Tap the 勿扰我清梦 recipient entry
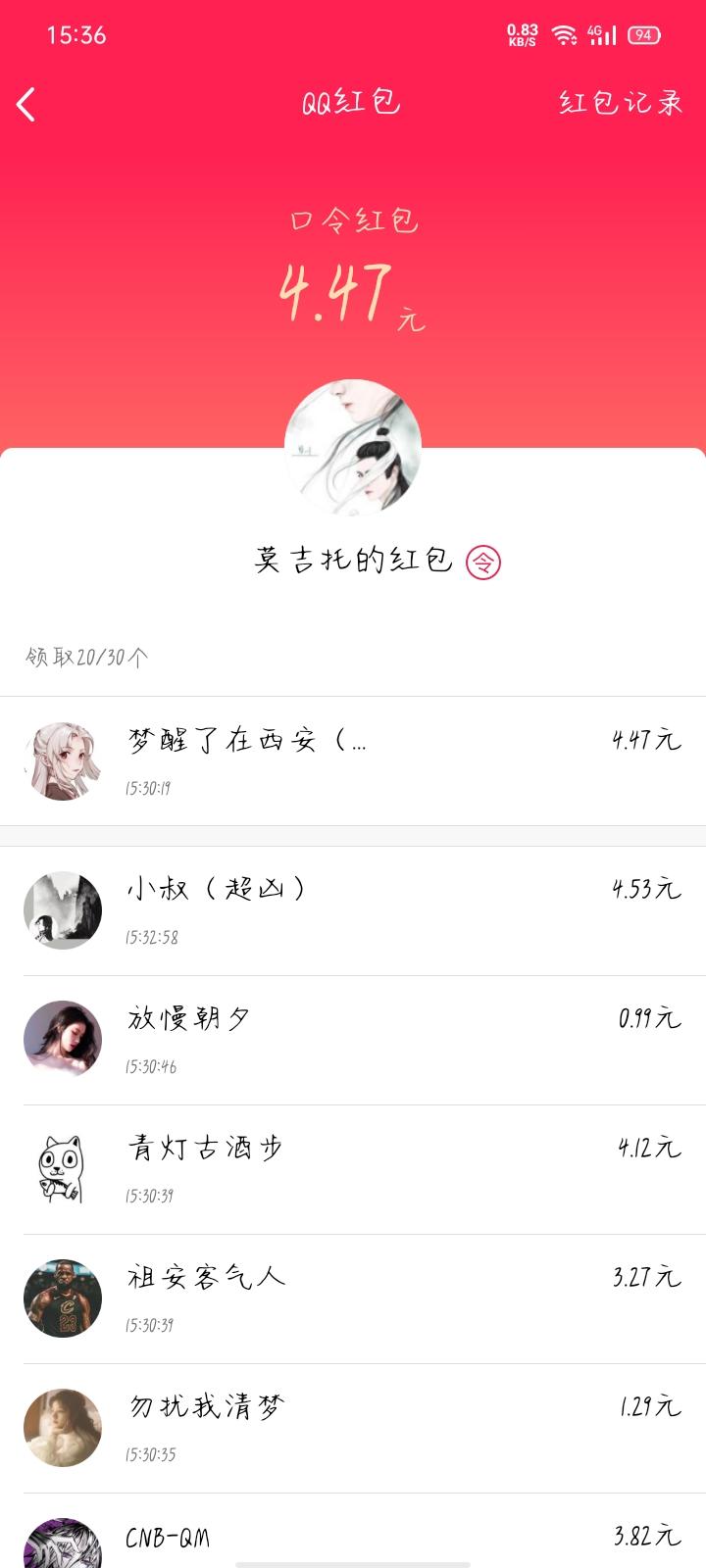Viewport: 706px width, 1568px height. point(353,1428)
